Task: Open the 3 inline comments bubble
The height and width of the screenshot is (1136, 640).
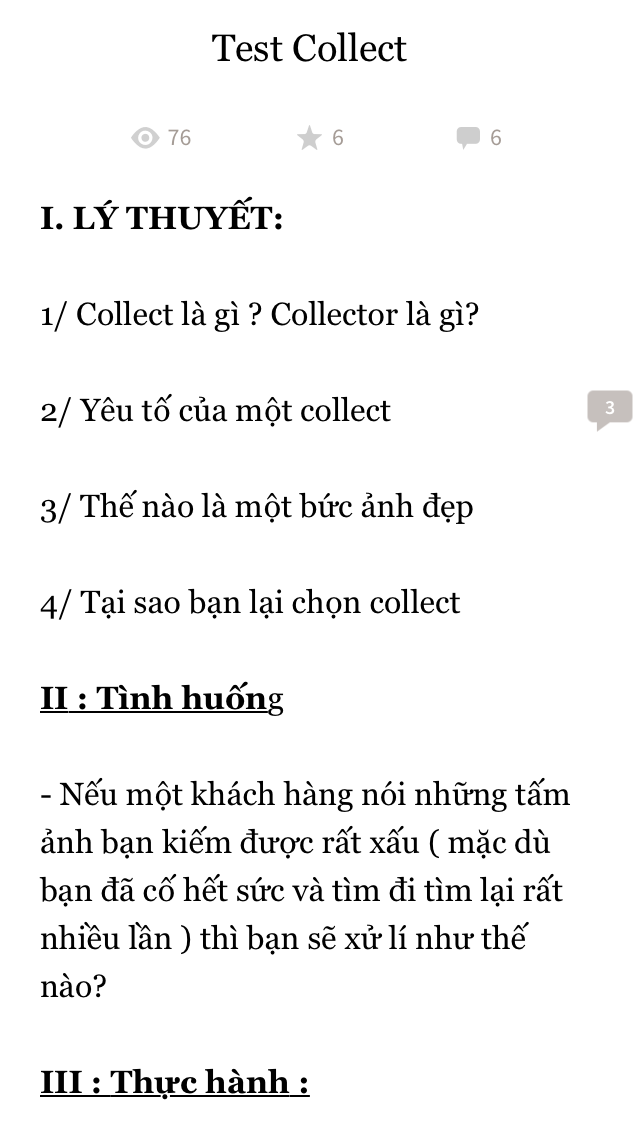Action: point(610,409)
